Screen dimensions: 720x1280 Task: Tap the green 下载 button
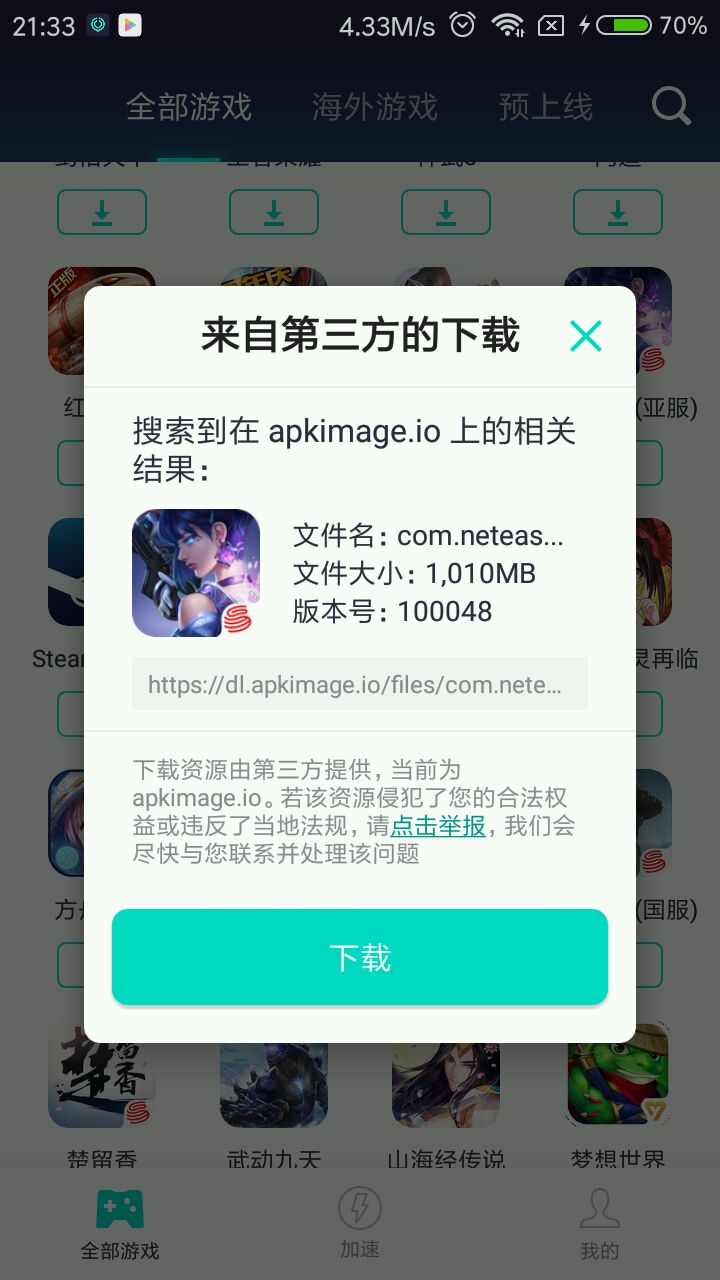click(x=360, y=957)
